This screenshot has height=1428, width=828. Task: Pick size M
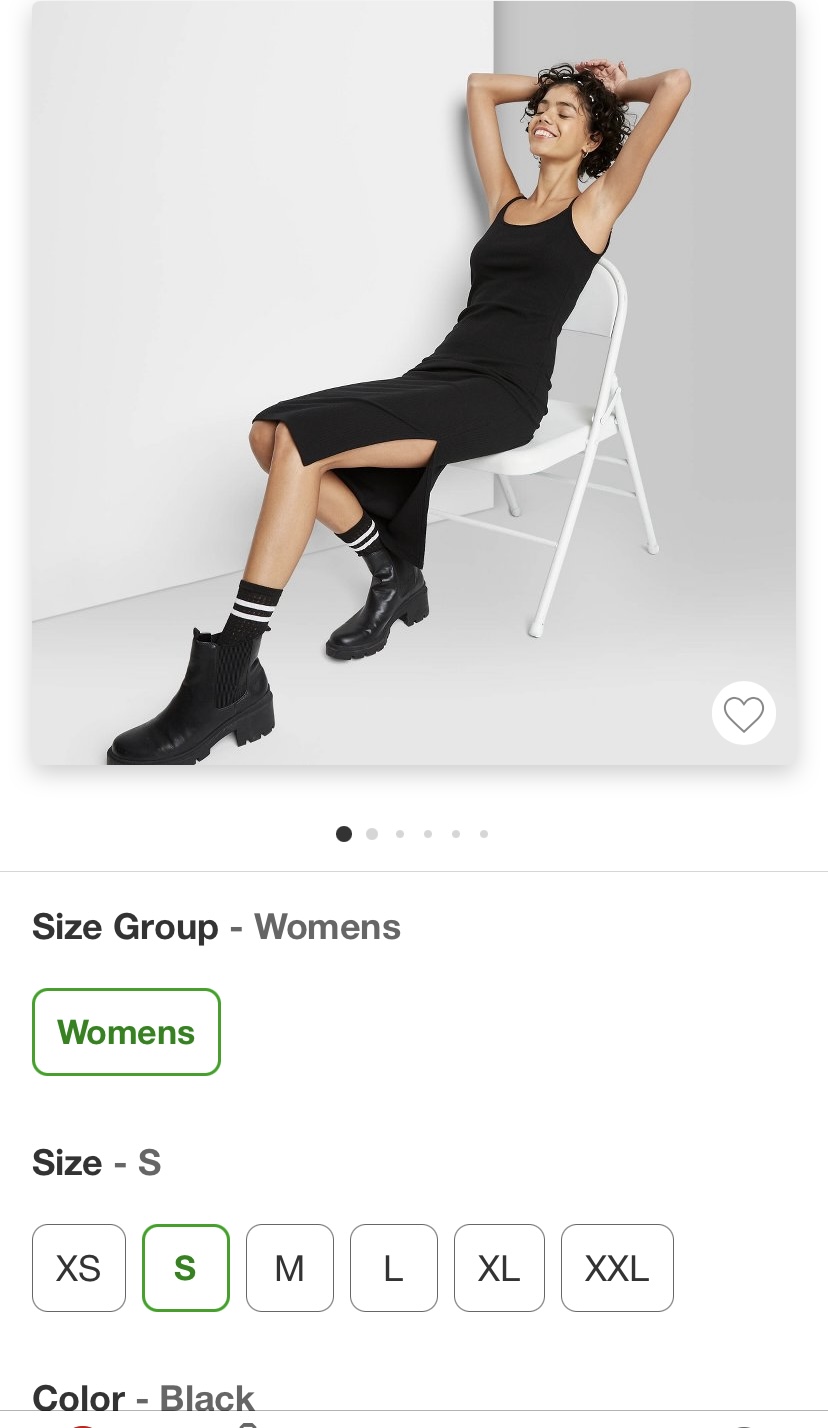point(290,1268)
